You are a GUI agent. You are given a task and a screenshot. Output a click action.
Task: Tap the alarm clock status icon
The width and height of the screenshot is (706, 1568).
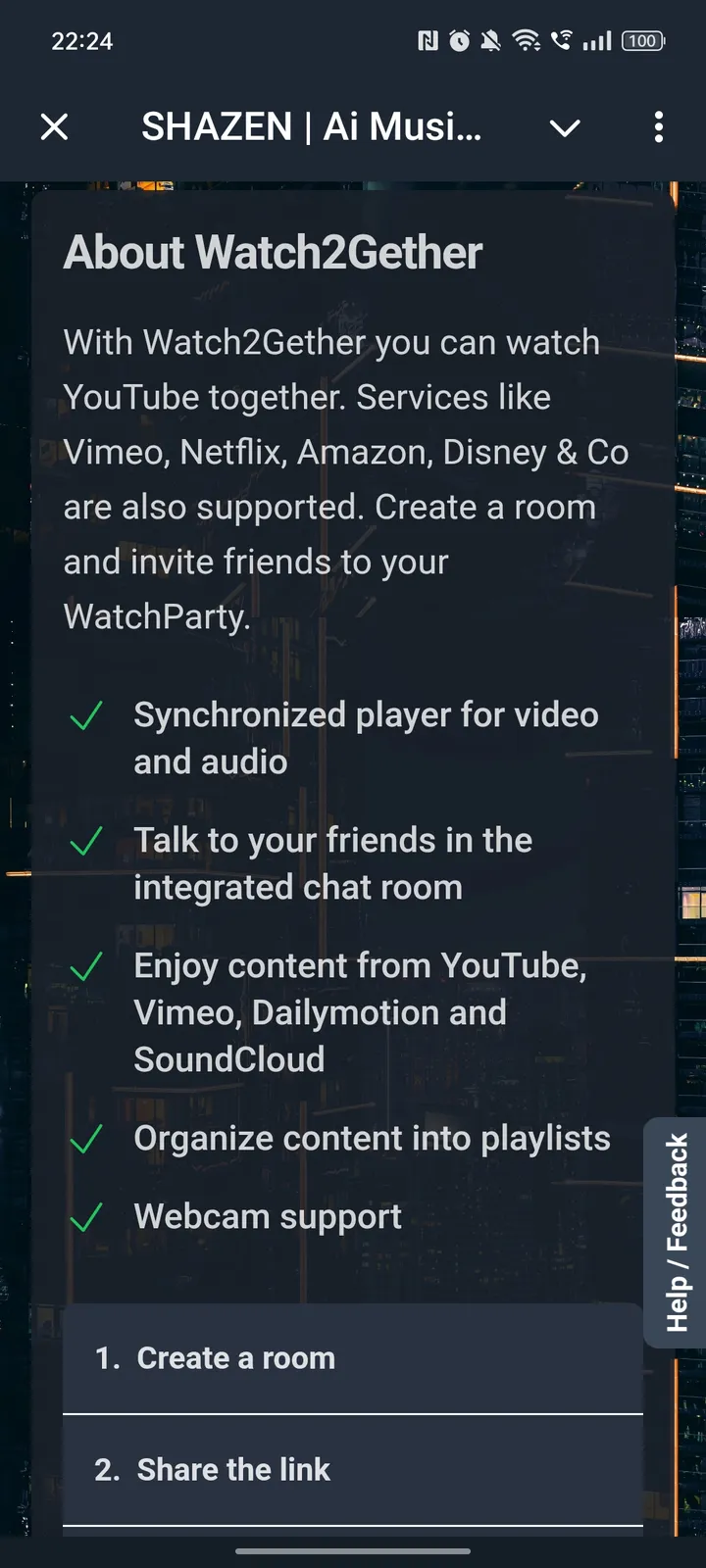coord(459,41)
